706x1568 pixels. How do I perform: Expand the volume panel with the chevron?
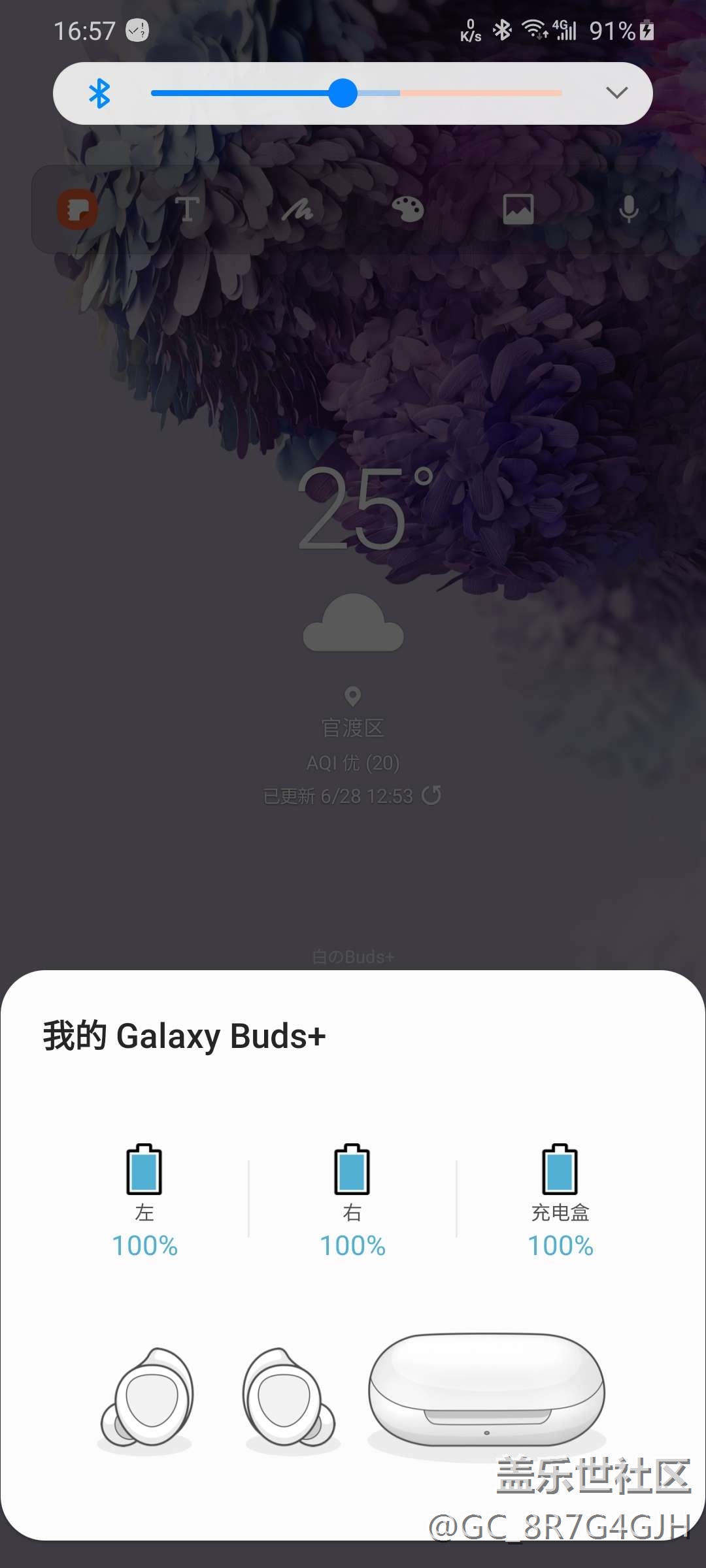tap(616, 93)
